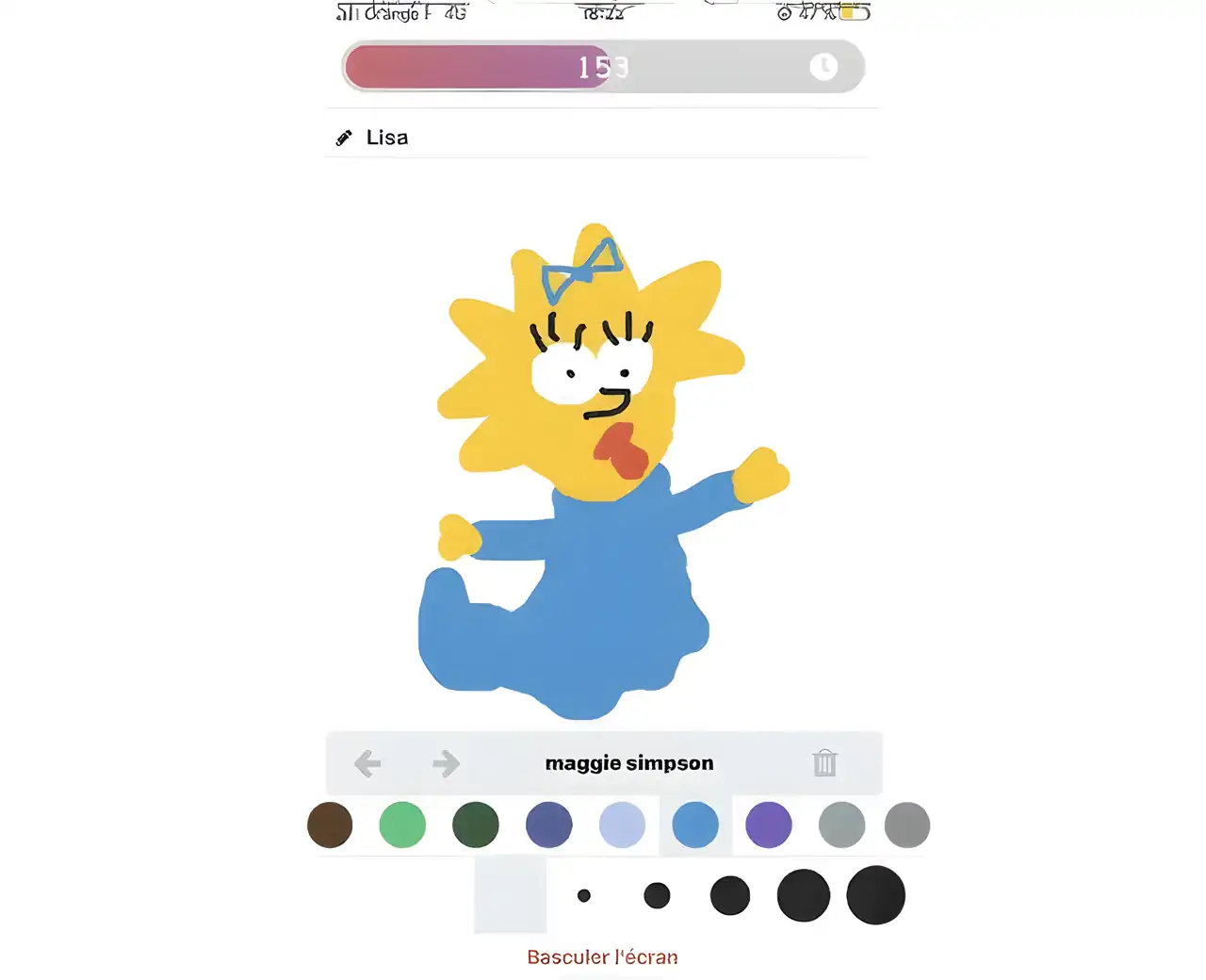Clear the drawing with trash icon
Viewport: 1206px width, 980px height.
tap(824, 762)
